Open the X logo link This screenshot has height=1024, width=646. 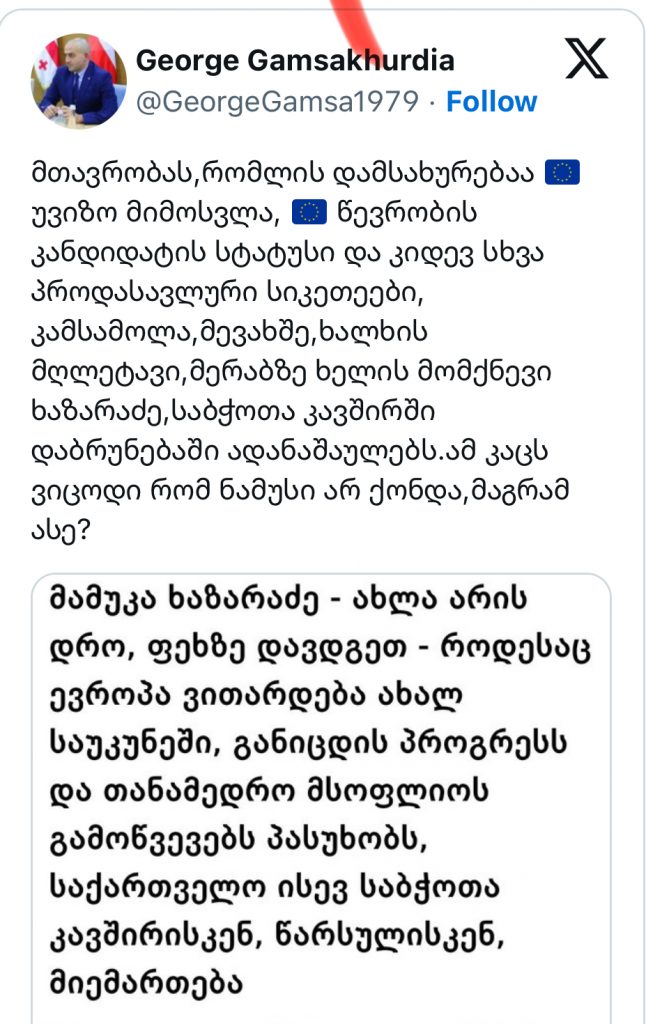pyautogui.click(x=586, y=59)
